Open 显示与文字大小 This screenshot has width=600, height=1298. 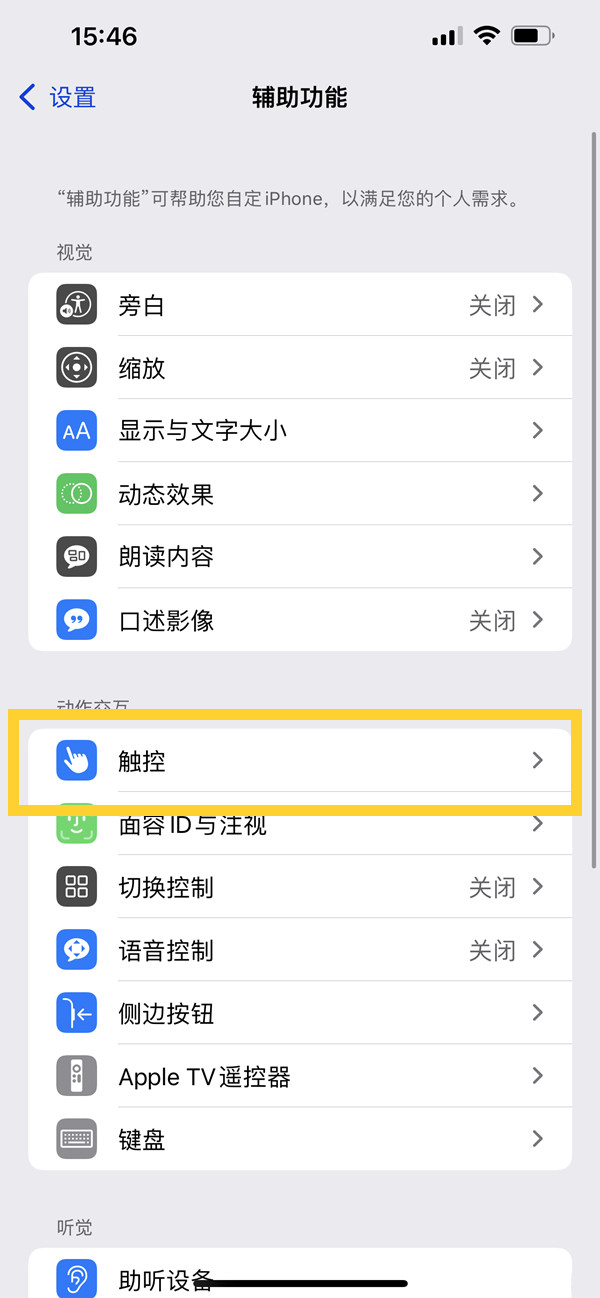pyautogui.click(x=300, y=431)
